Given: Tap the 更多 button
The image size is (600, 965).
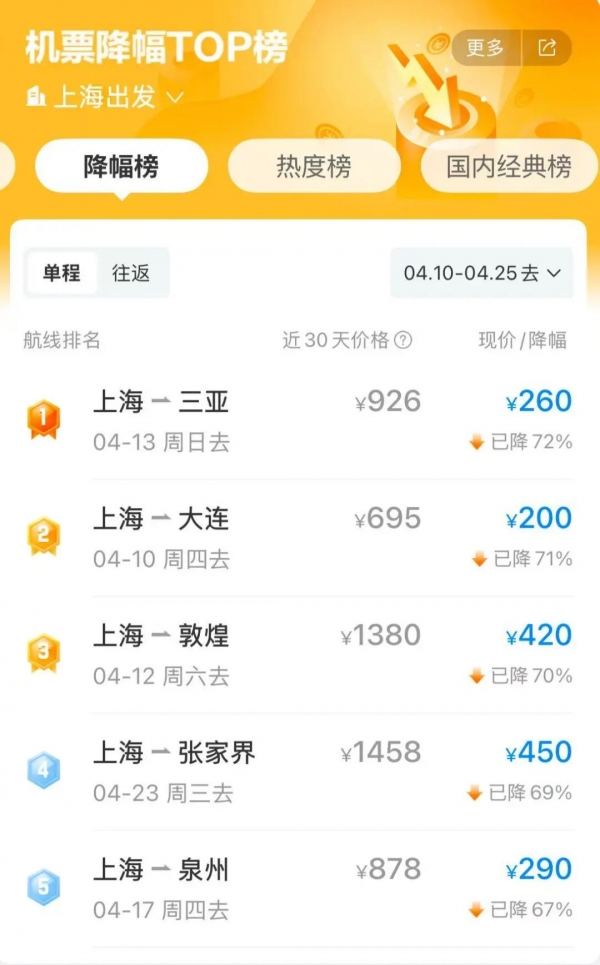Looking at the screenshot, I should (x=486, y=47).
